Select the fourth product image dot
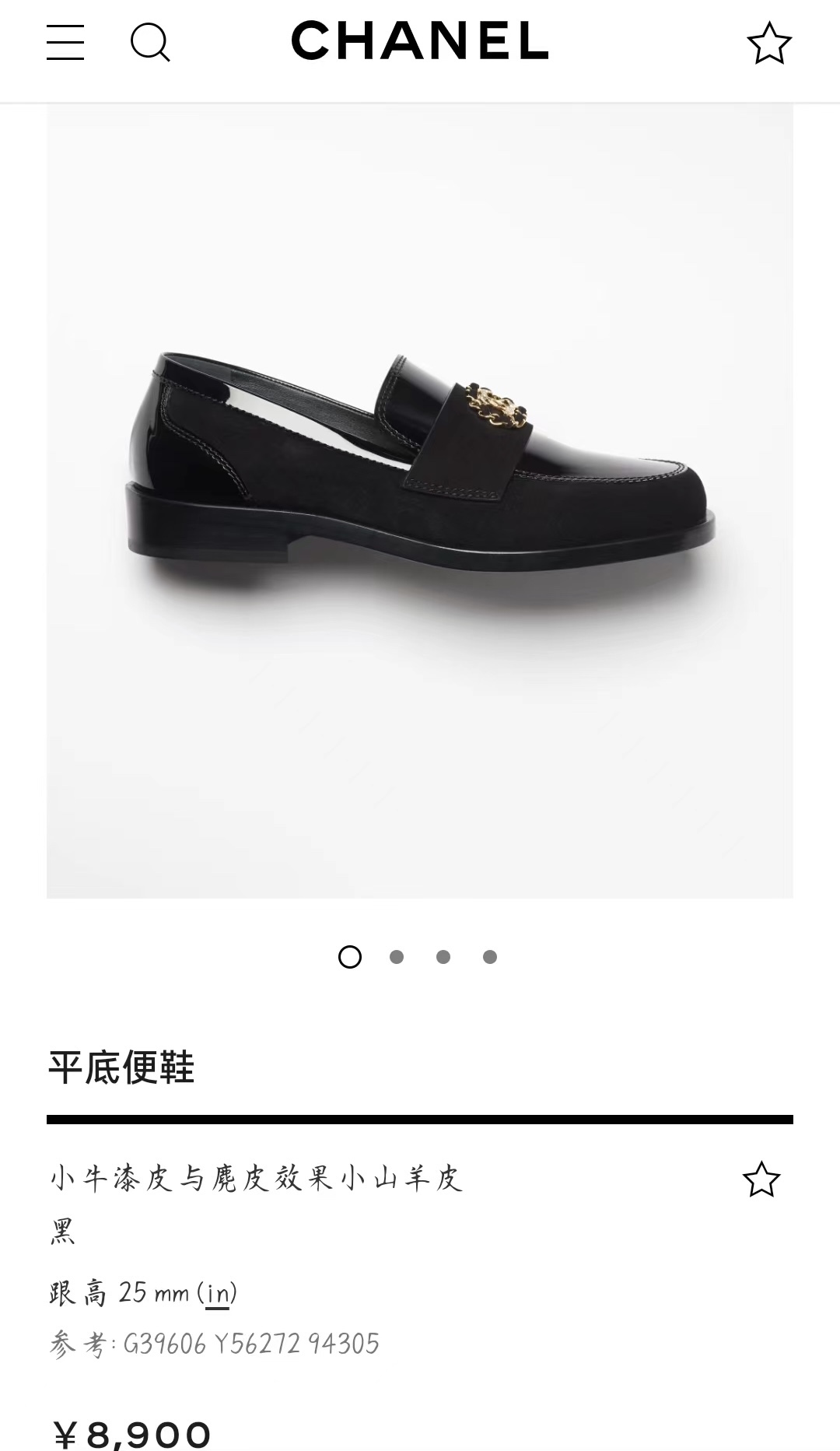This screenshot has height=1451, width=840. [490, 957]
